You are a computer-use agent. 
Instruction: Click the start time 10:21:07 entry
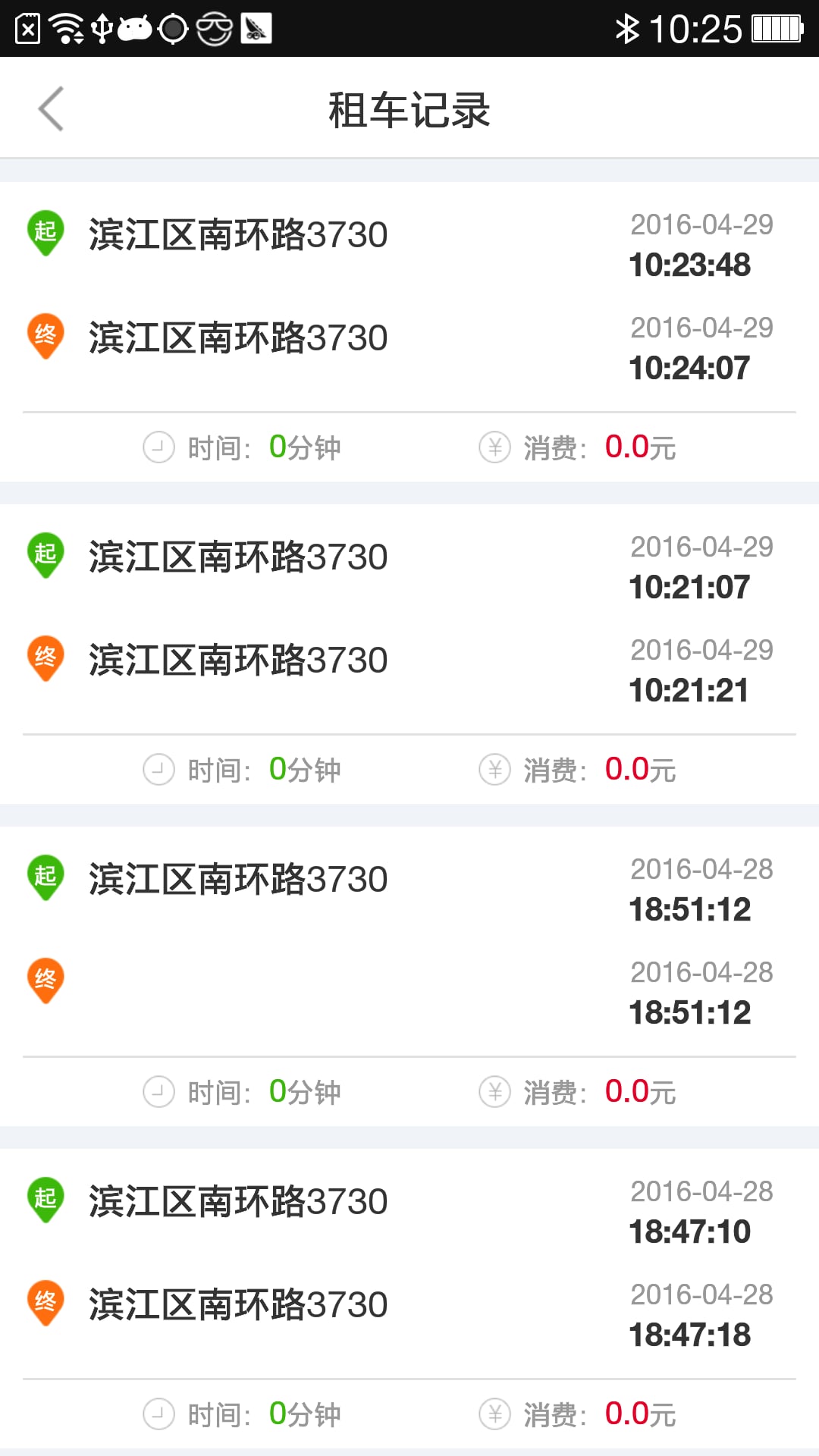tap(690, 585)
